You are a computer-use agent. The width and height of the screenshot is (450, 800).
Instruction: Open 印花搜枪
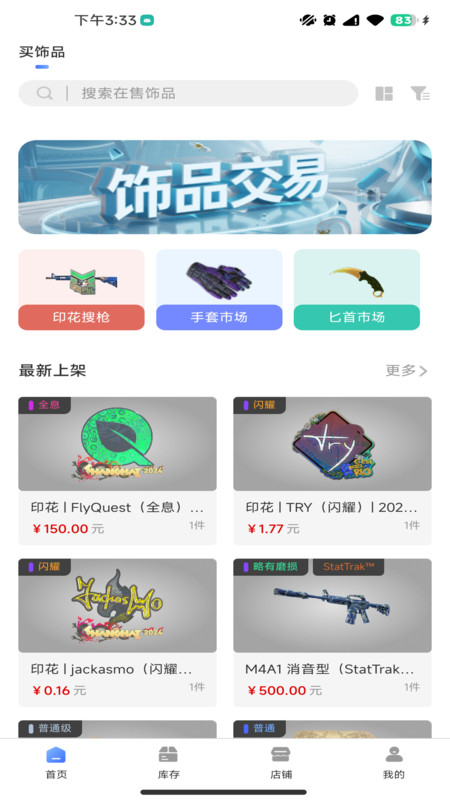(82, 290)
